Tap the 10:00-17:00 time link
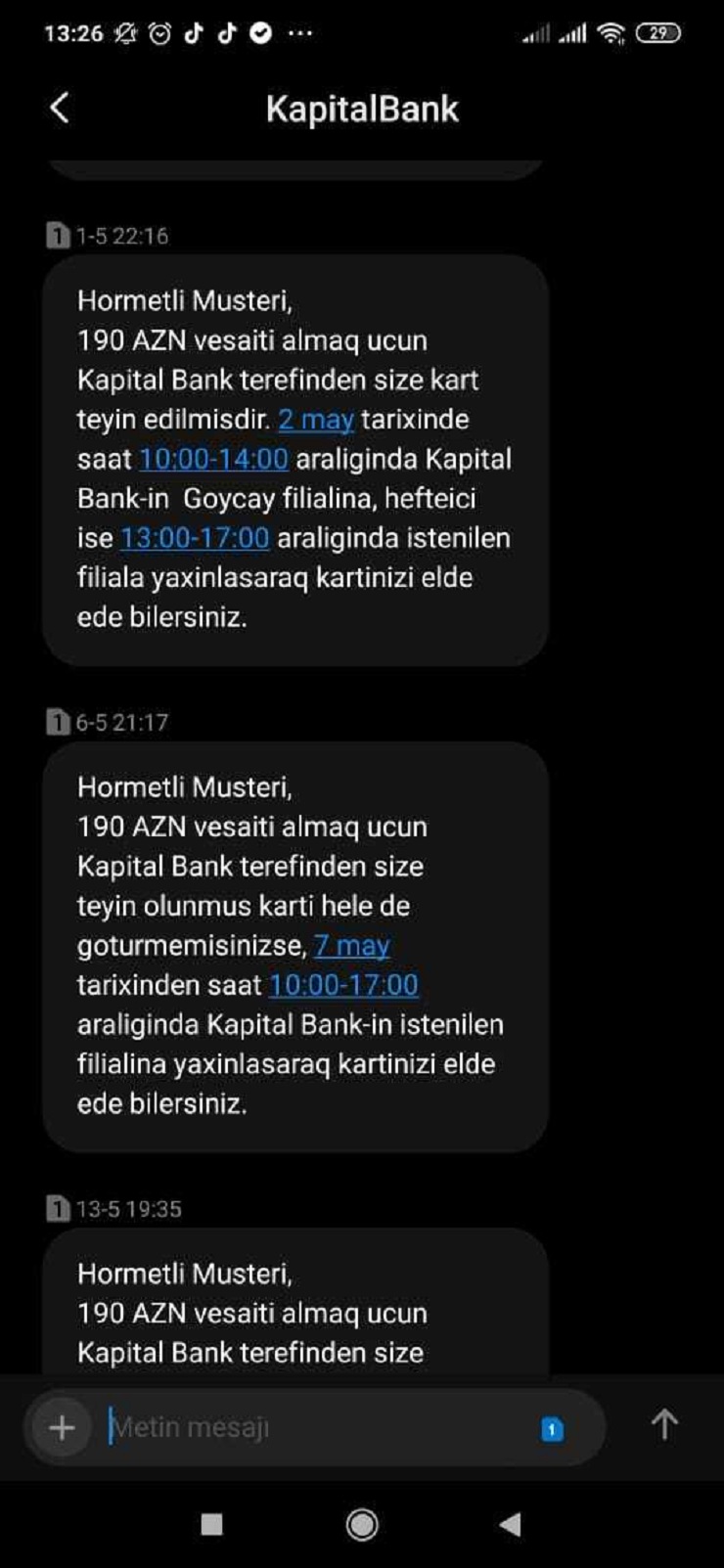The width and height of the screenshot is (724, 1568). click(x=343, y=985)
